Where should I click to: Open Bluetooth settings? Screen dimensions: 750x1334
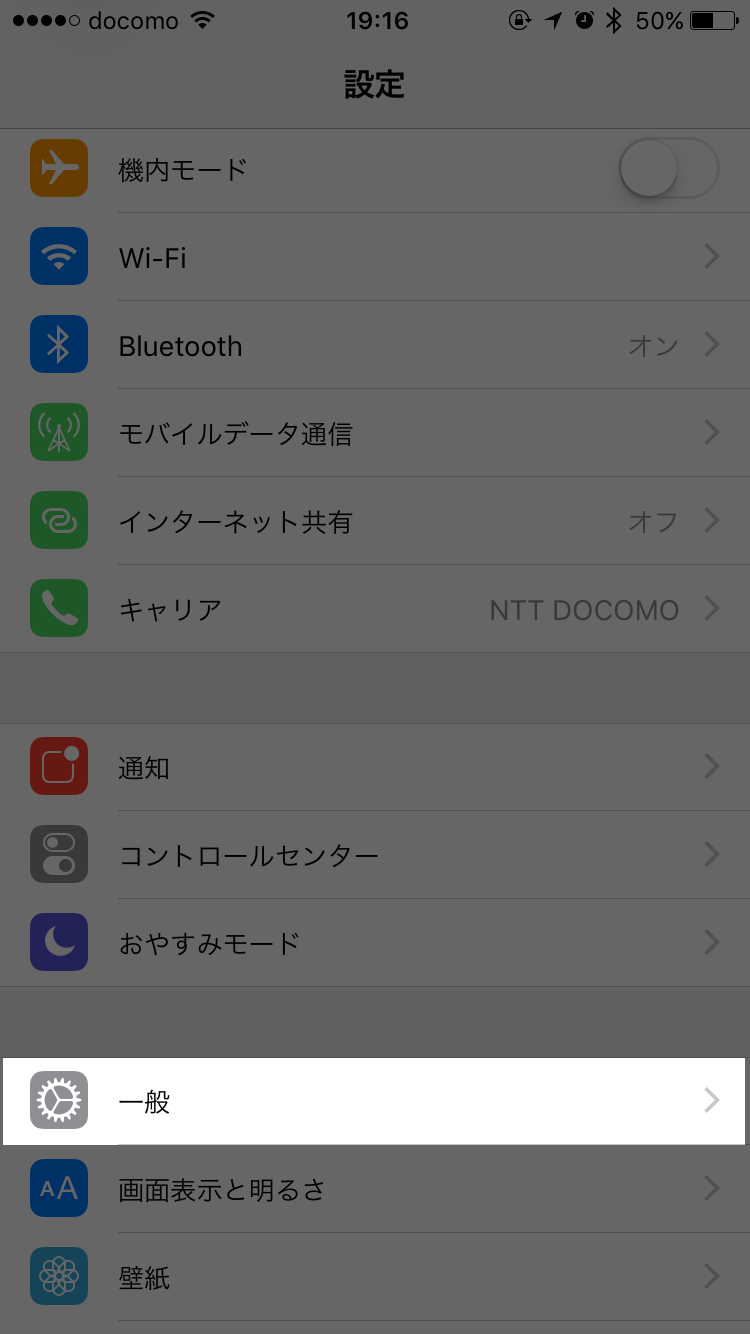pyautogui.click(x=375, y=346)
